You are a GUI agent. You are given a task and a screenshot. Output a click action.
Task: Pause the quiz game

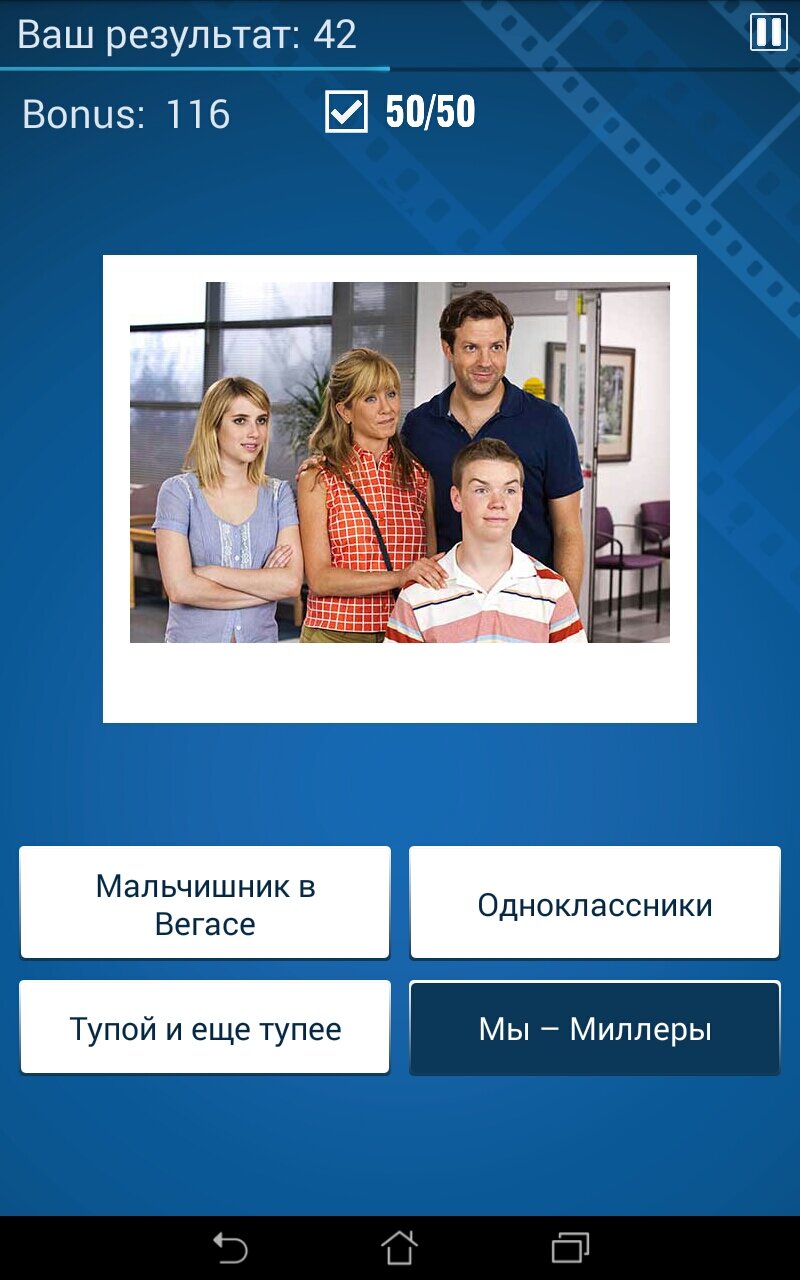click(x=768, y=32)
